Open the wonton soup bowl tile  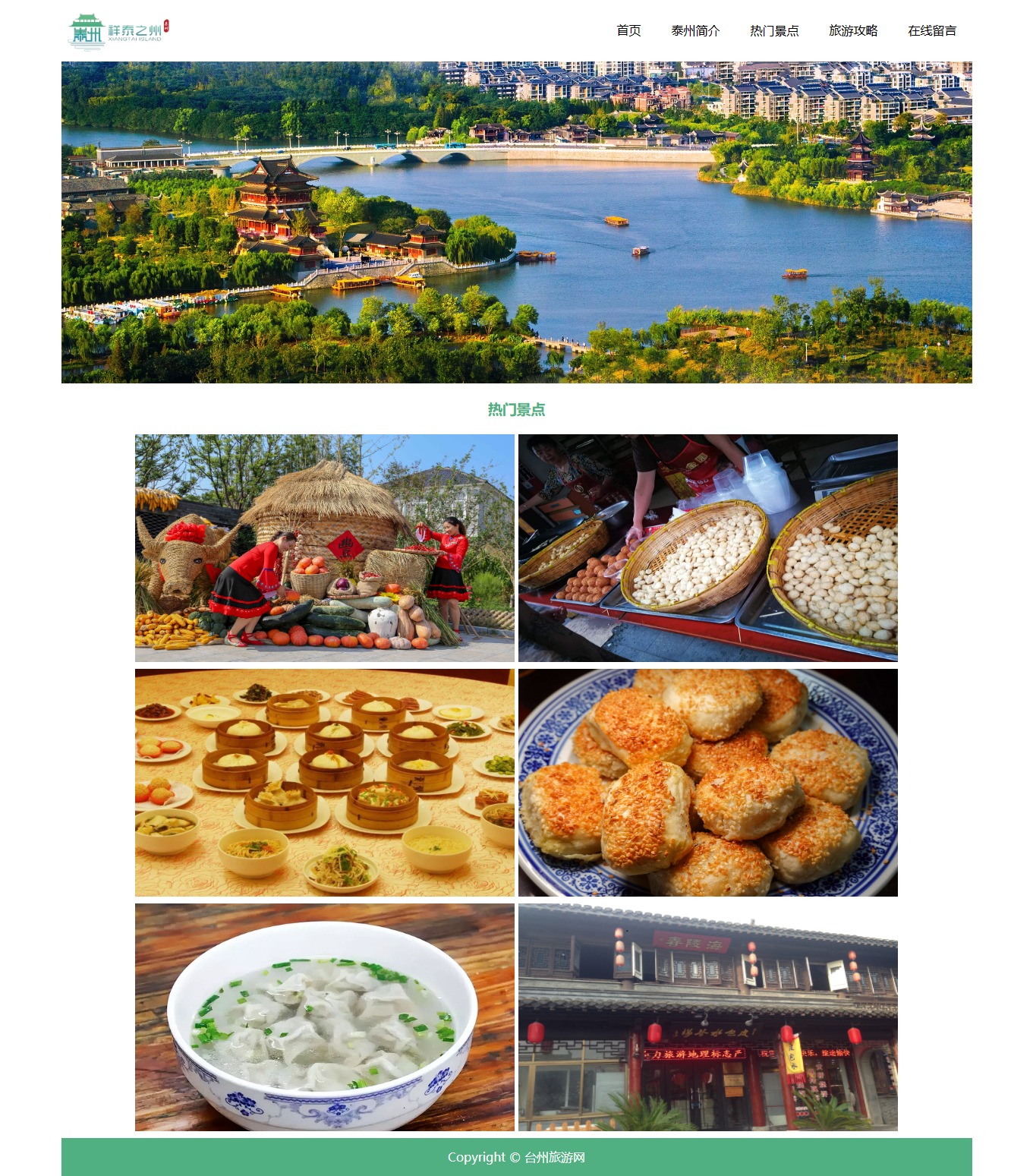coord(325,1017)
